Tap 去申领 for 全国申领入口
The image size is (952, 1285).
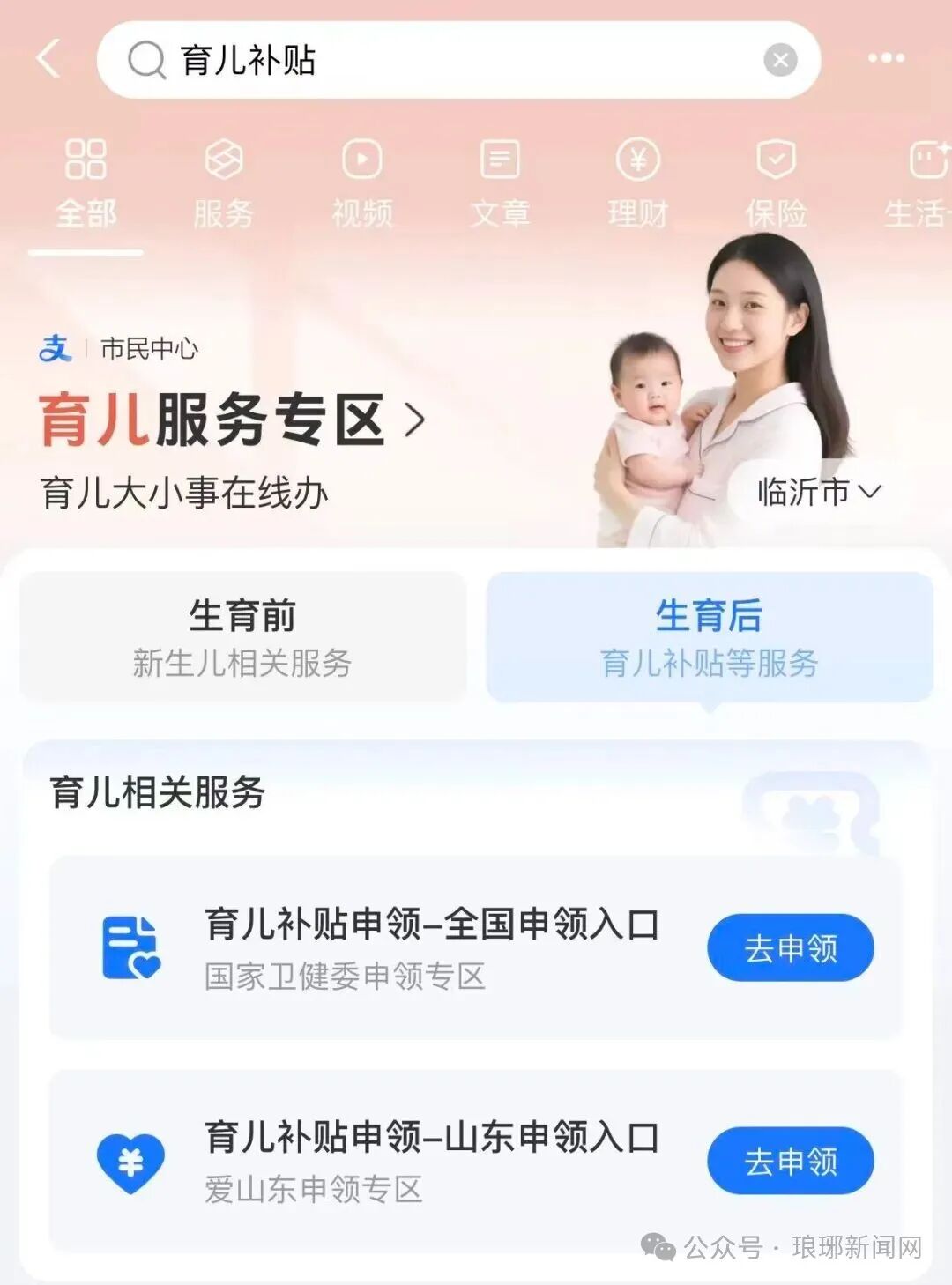point(790,947)
